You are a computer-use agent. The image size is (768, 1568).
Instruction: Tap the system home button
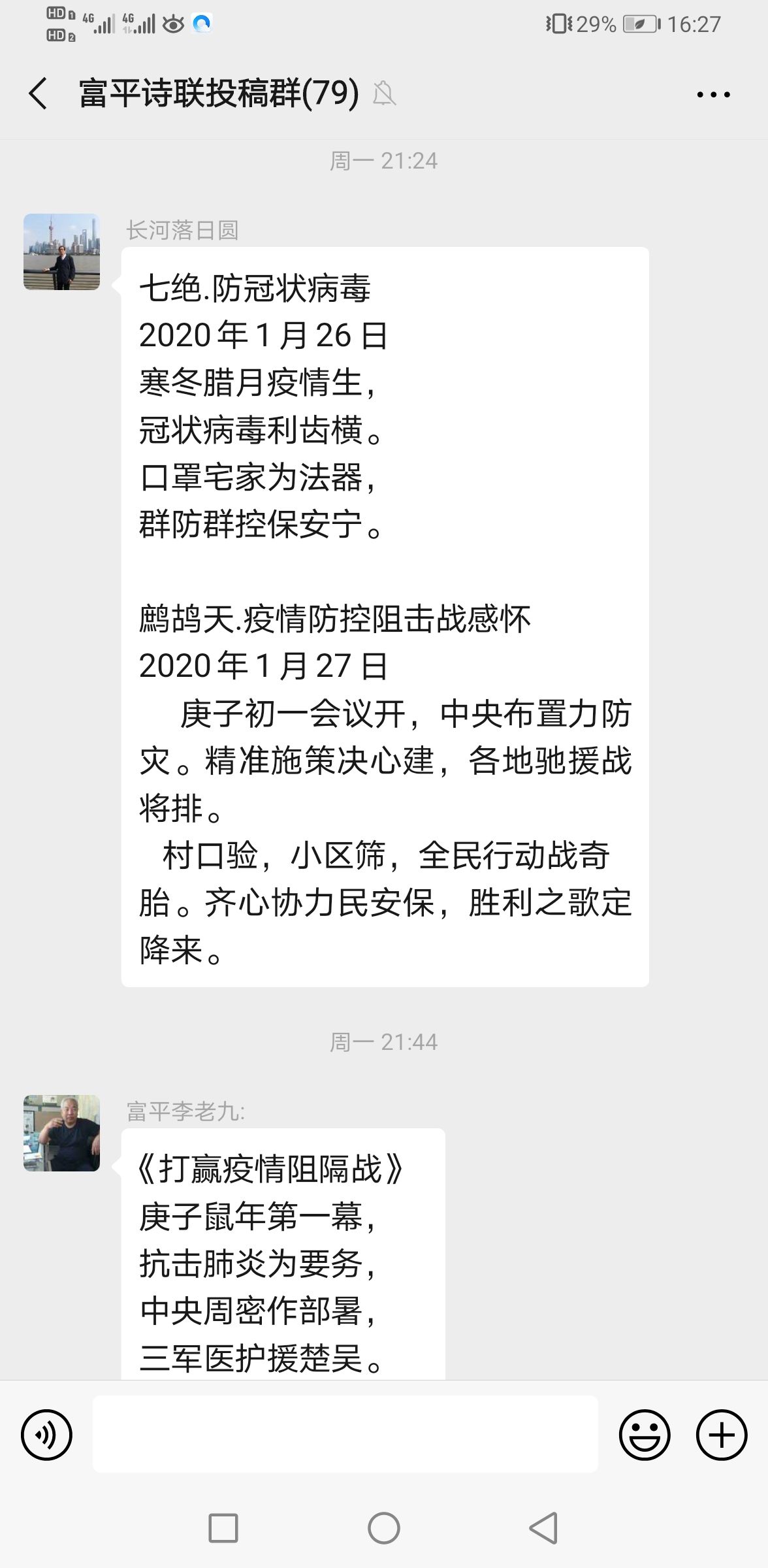pos(384,1529)
